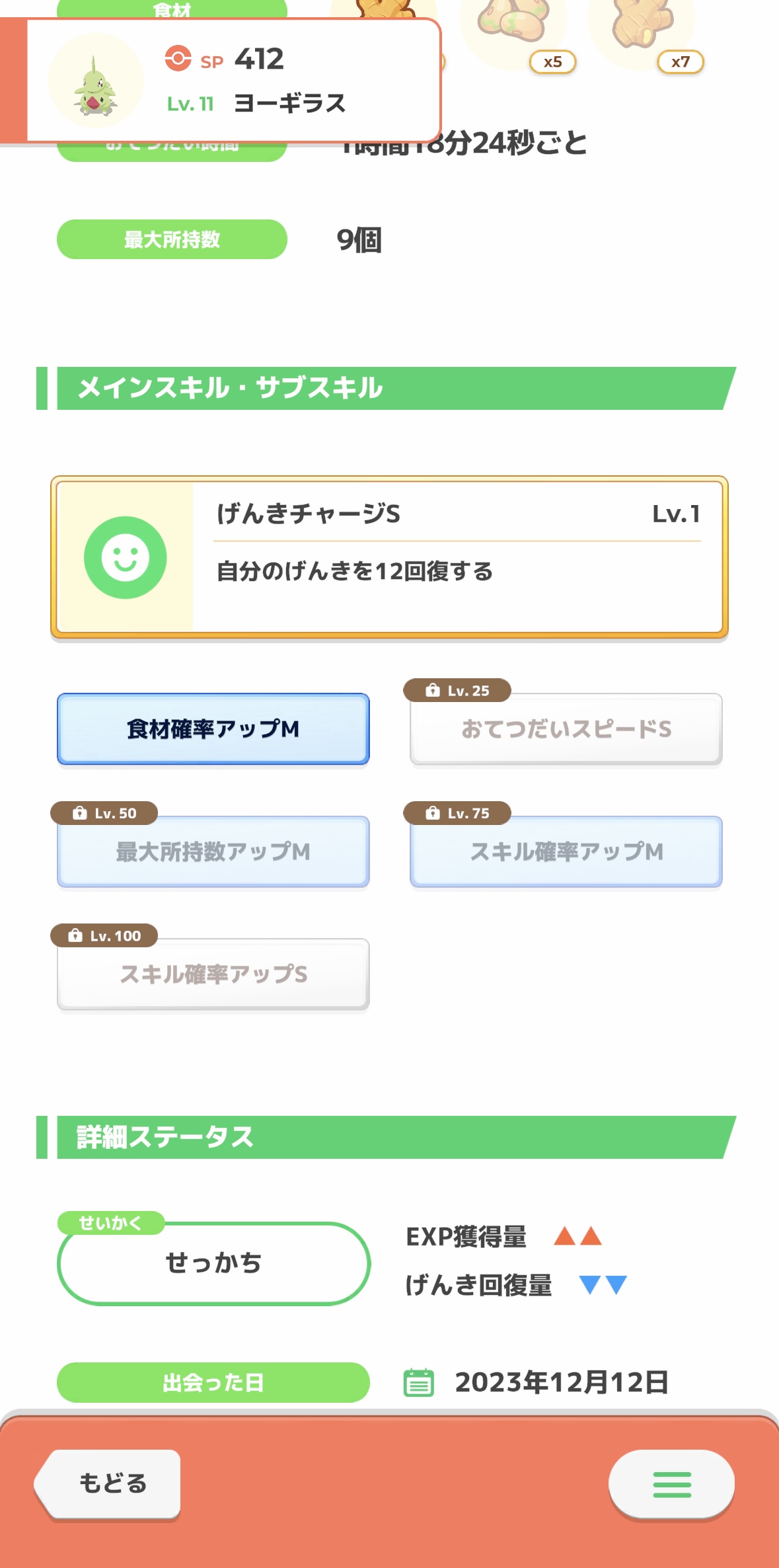Image resolution: width=779 pixels, height=1568 pixels.
Task: Tap the もどる back button
Action: [109, 1484]
